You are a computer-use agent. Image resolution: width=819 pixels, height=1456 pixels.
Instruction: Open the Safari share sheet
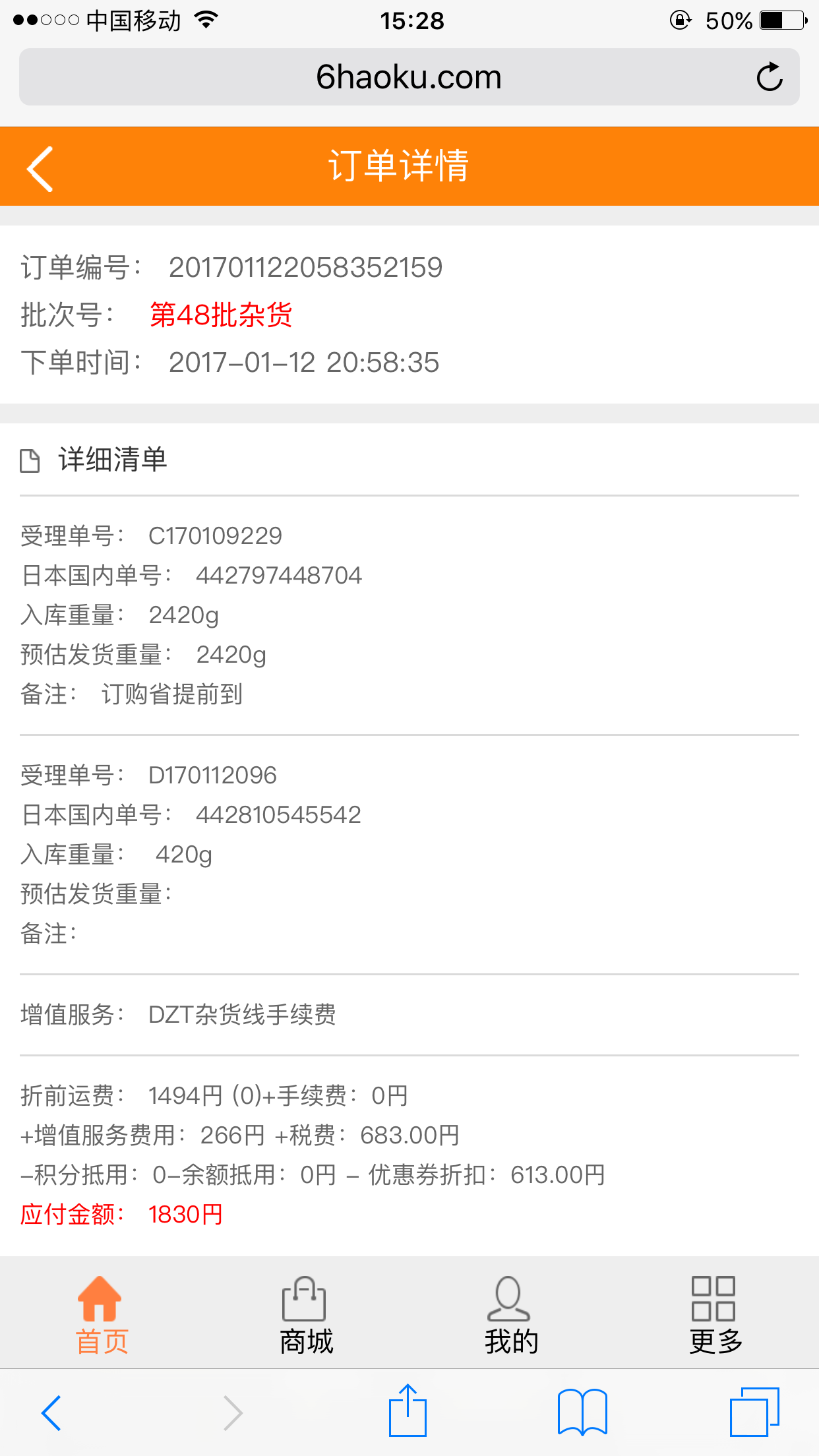point(408,1411)
